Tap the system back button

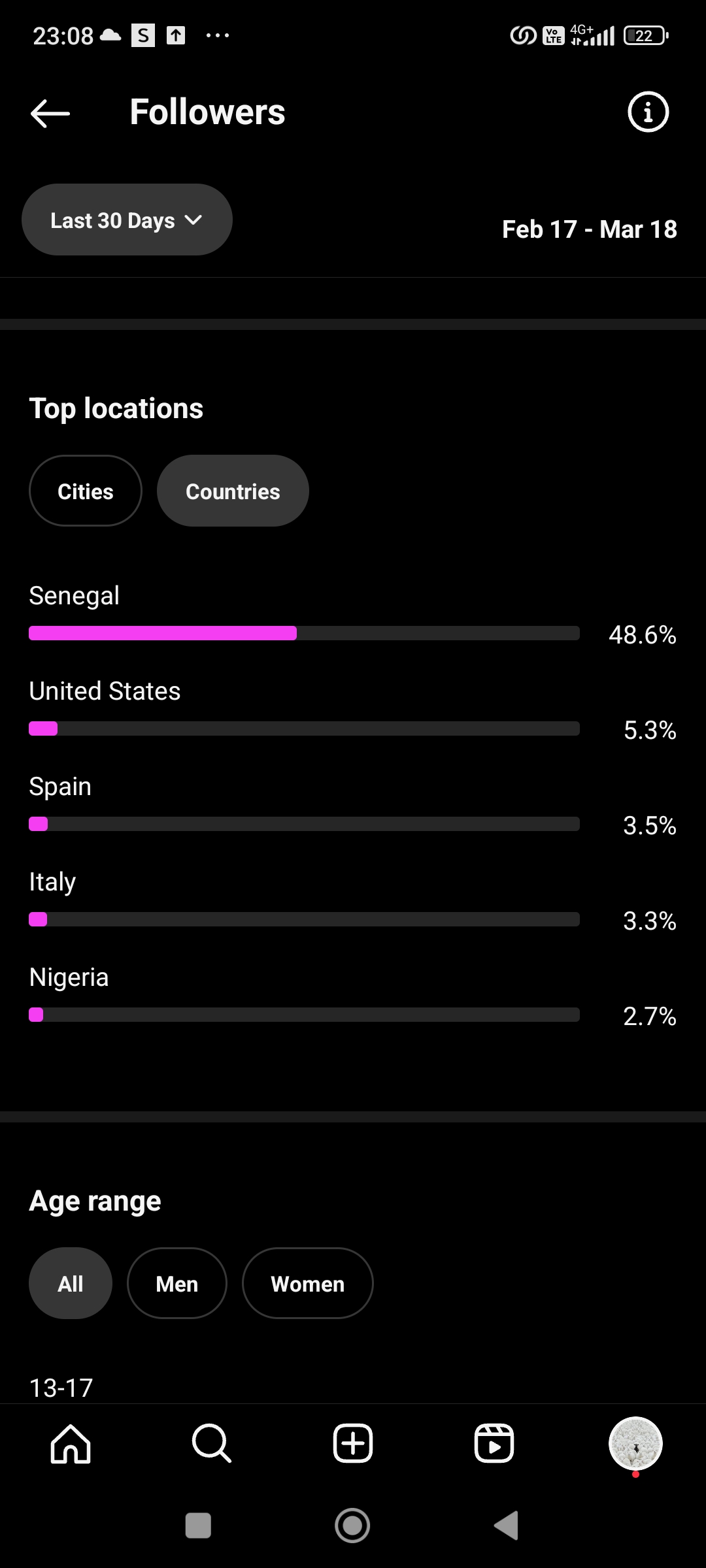(507, 1526)
